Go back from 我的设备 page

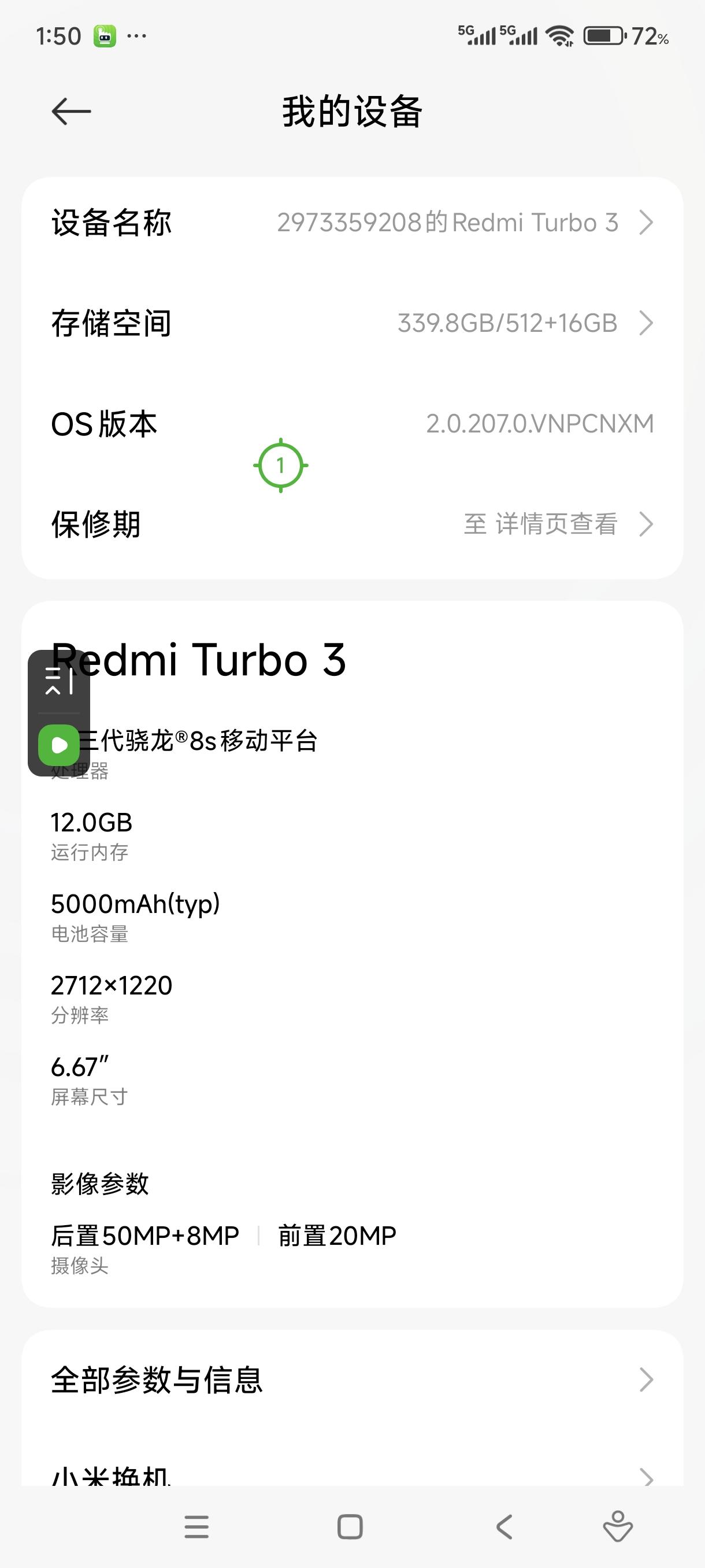point(71,112)
